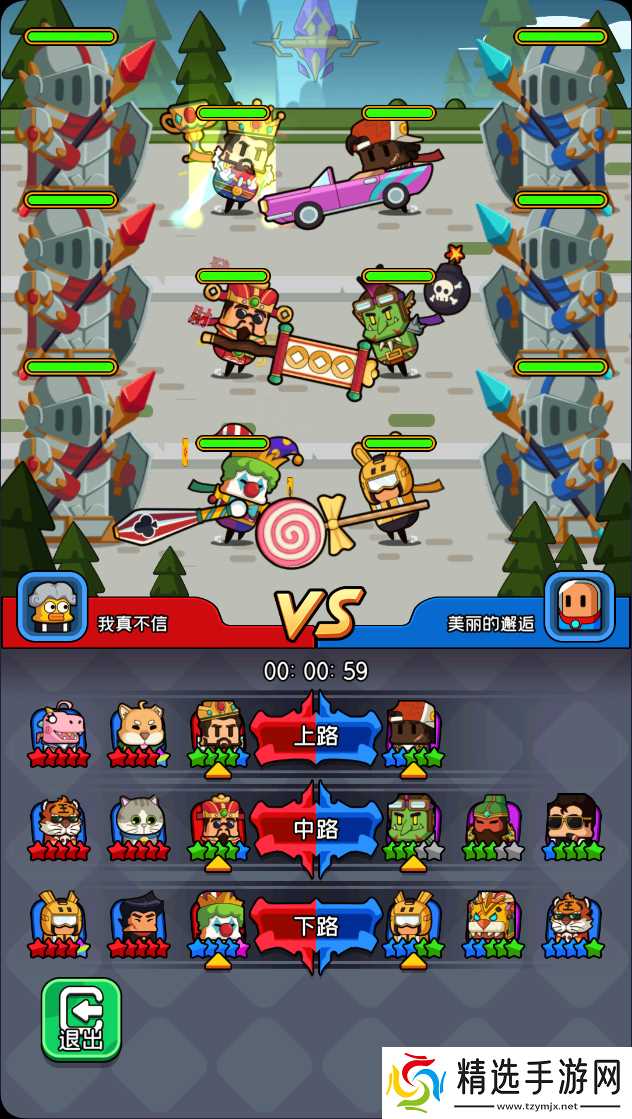The image size is (632, 1119).
Task: Select the 中路 middle lane banner
Action: point(316,829)
